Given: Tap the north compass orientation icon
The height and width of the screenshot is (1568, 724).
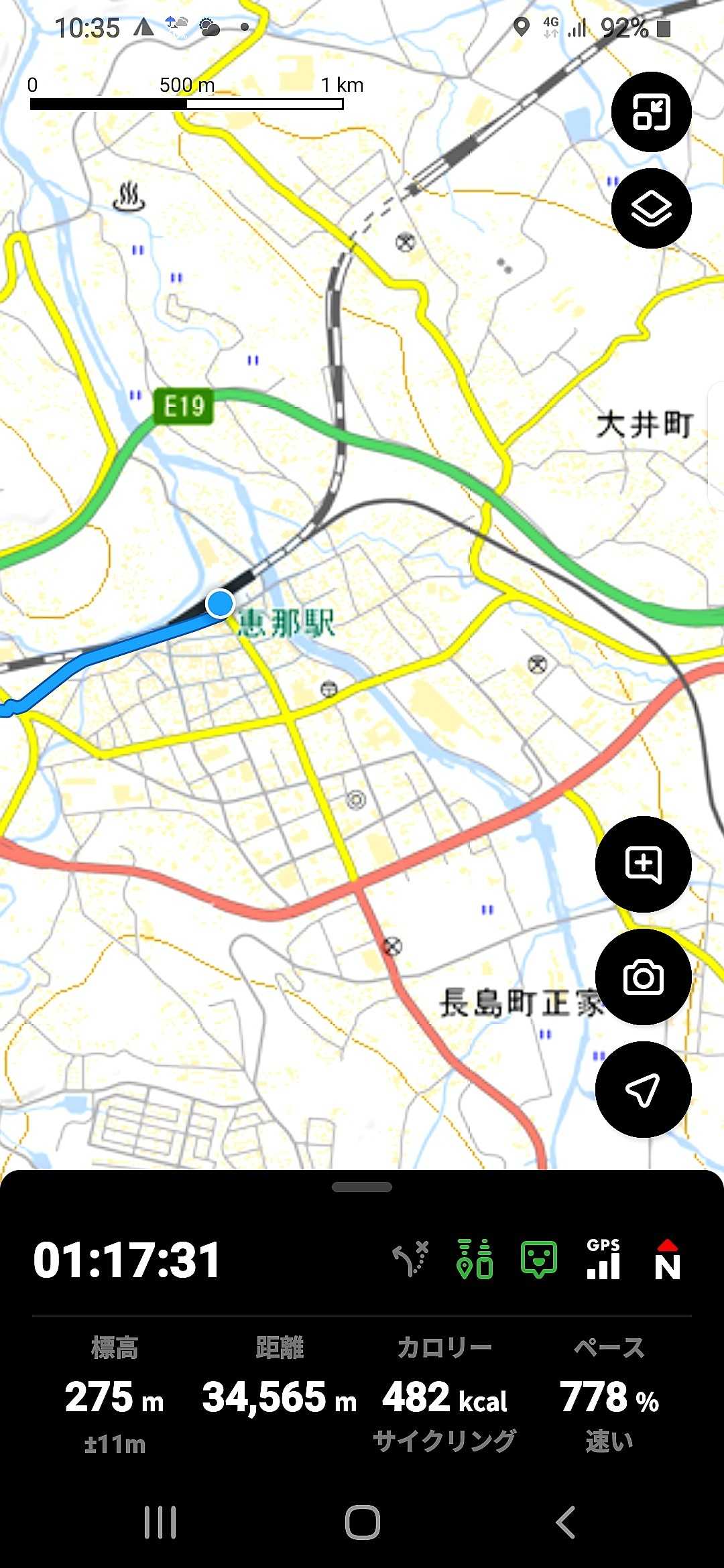Looking at the screenshot, I should coord(667,1260).
